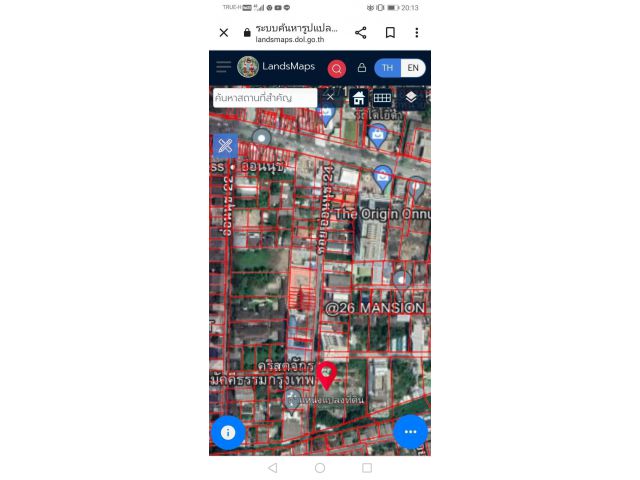The width and height of the screenshot is (640, 480).
Task: Open the browser overflow menu
Action: pyautogui.click(x=417, y=33)
